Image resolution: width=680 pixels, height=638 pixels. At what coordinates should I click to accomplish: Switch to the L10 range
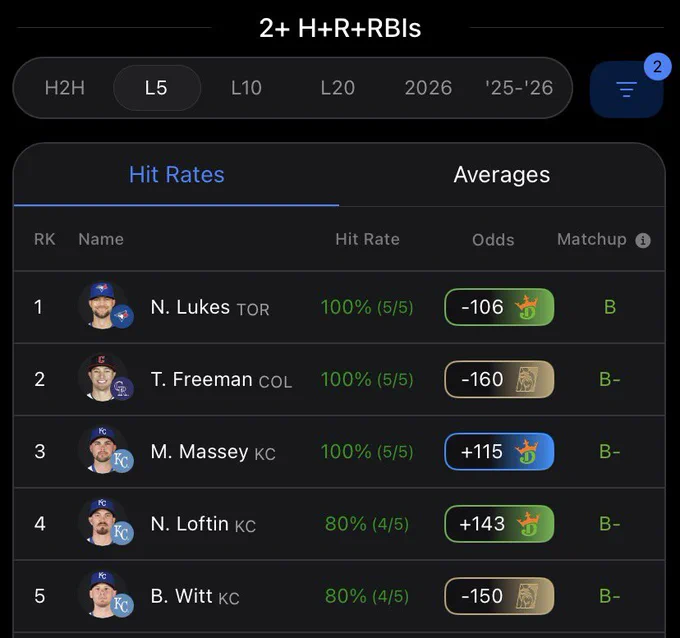click(246, 88)
